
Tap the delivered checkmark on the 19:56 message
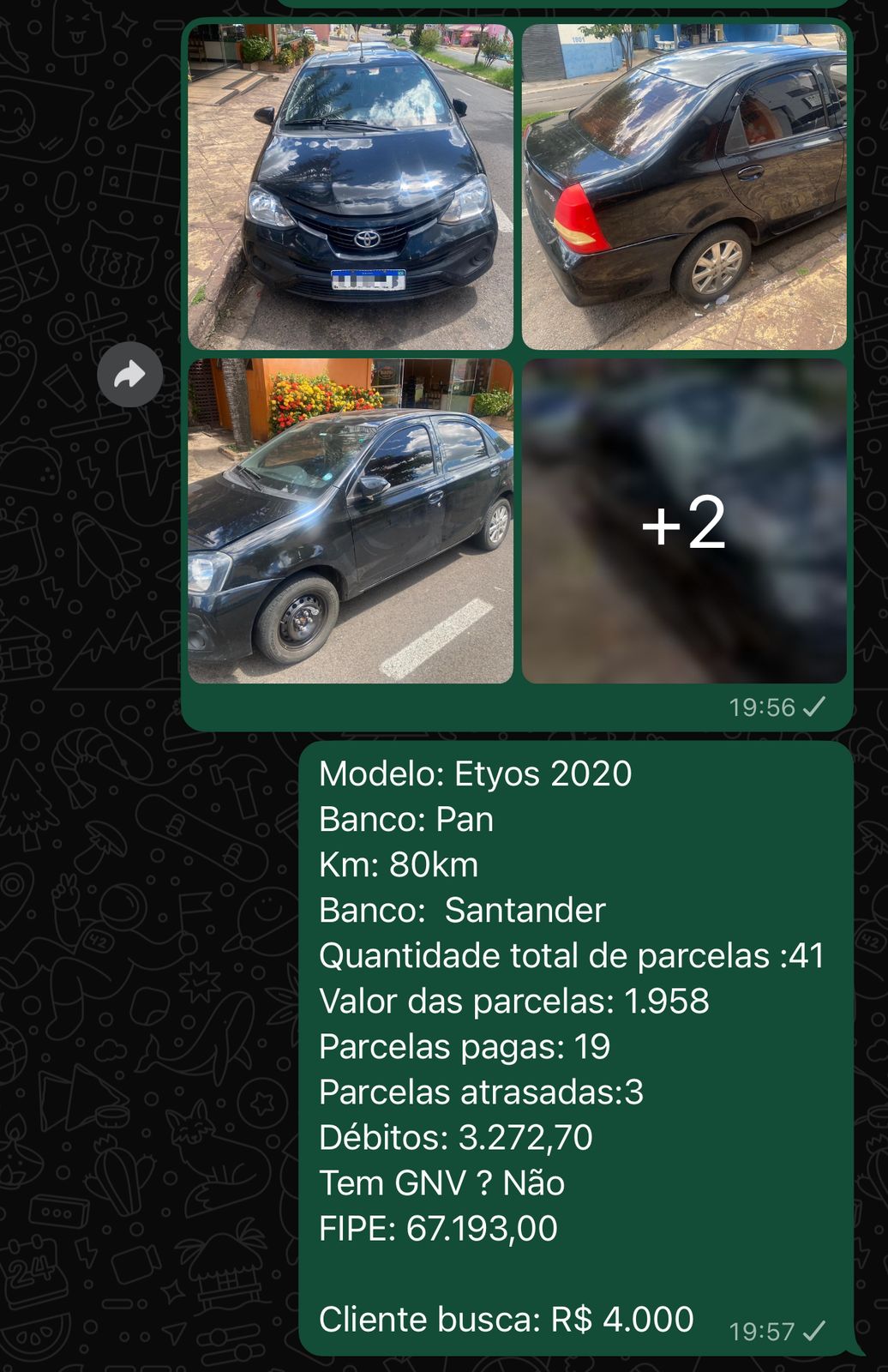click(x=813, y=707)
